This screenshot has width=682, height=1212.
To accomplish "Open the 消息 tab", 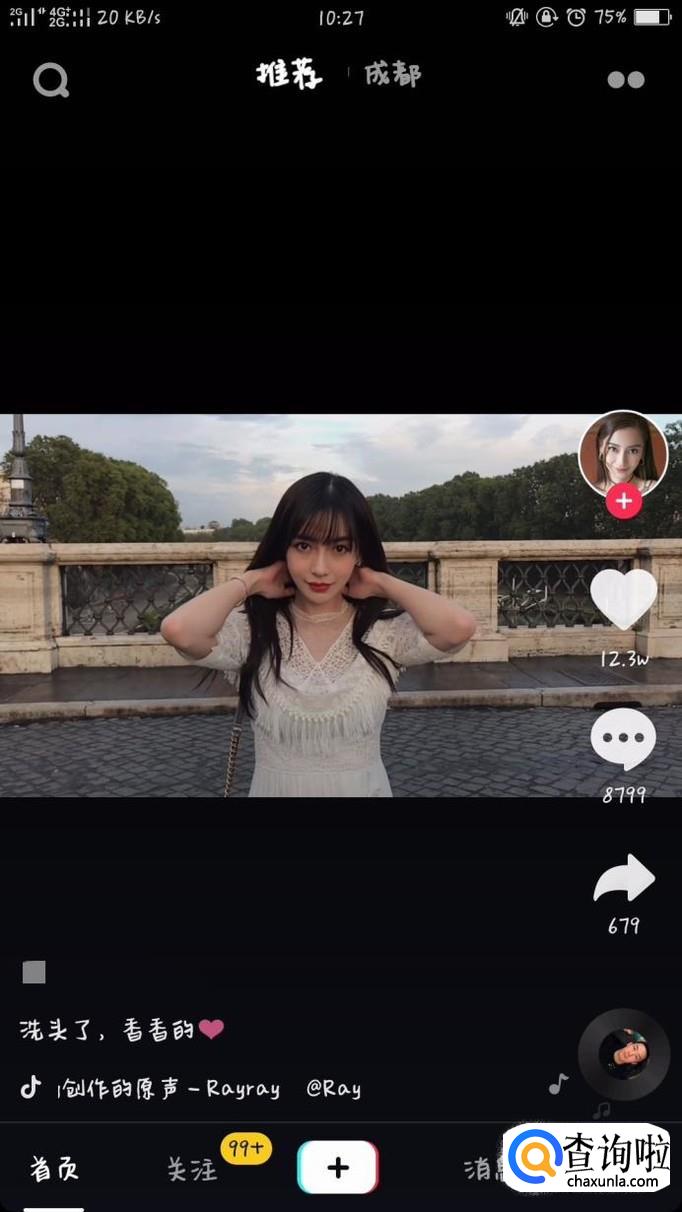I will pos(483,1168).
